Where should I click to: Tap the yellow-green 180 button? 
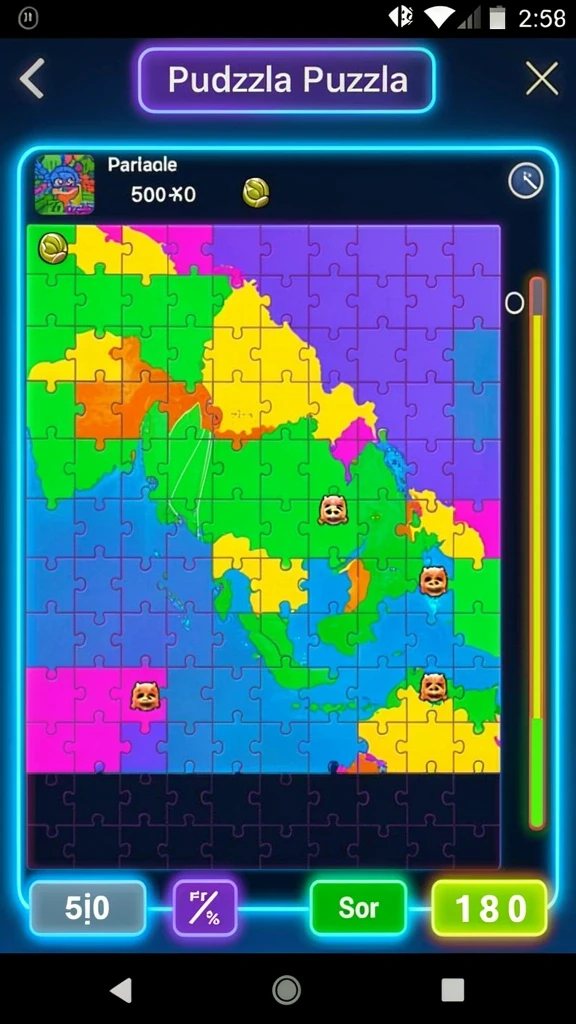pos(490,908)
